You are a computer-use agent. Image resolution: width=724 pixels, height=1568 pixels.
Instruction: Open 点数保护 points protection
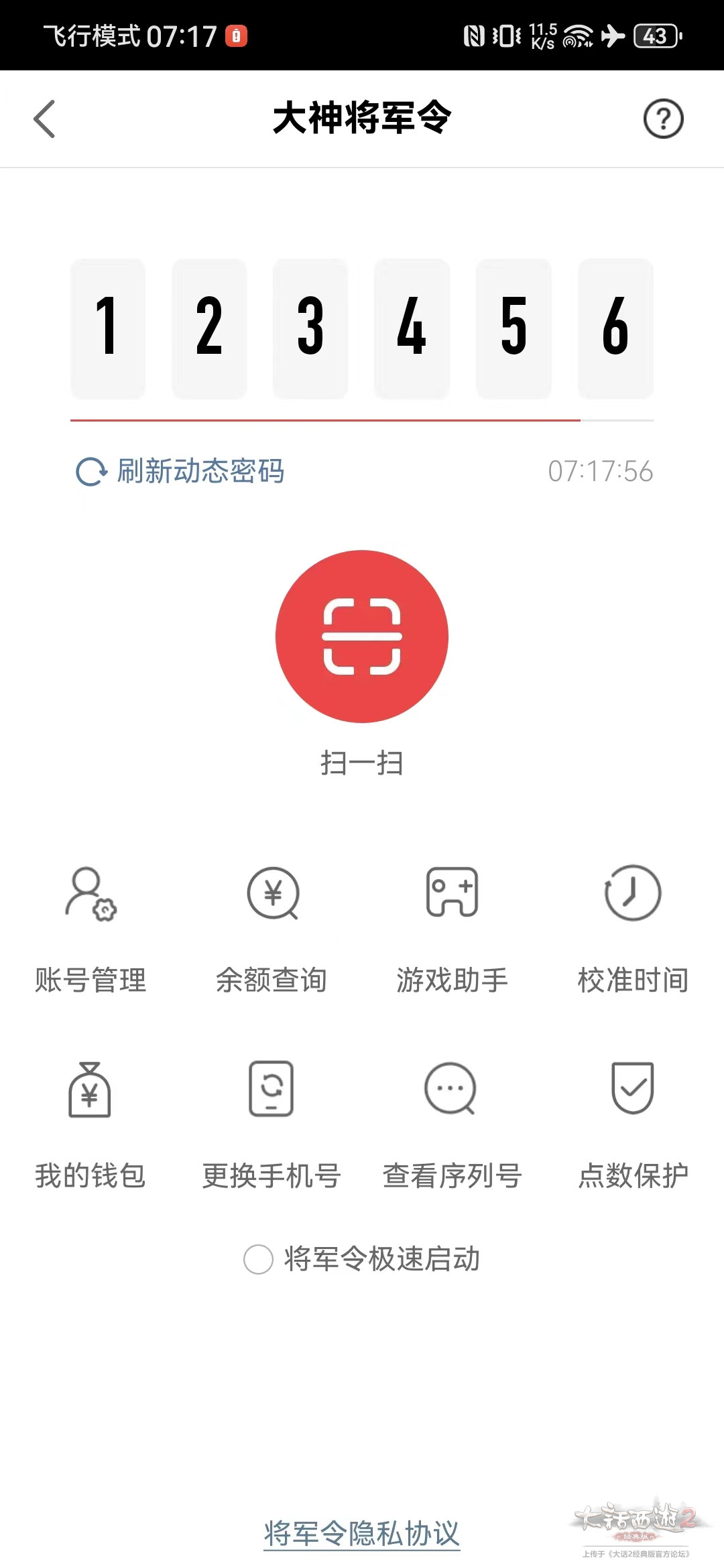[633, 1124]
